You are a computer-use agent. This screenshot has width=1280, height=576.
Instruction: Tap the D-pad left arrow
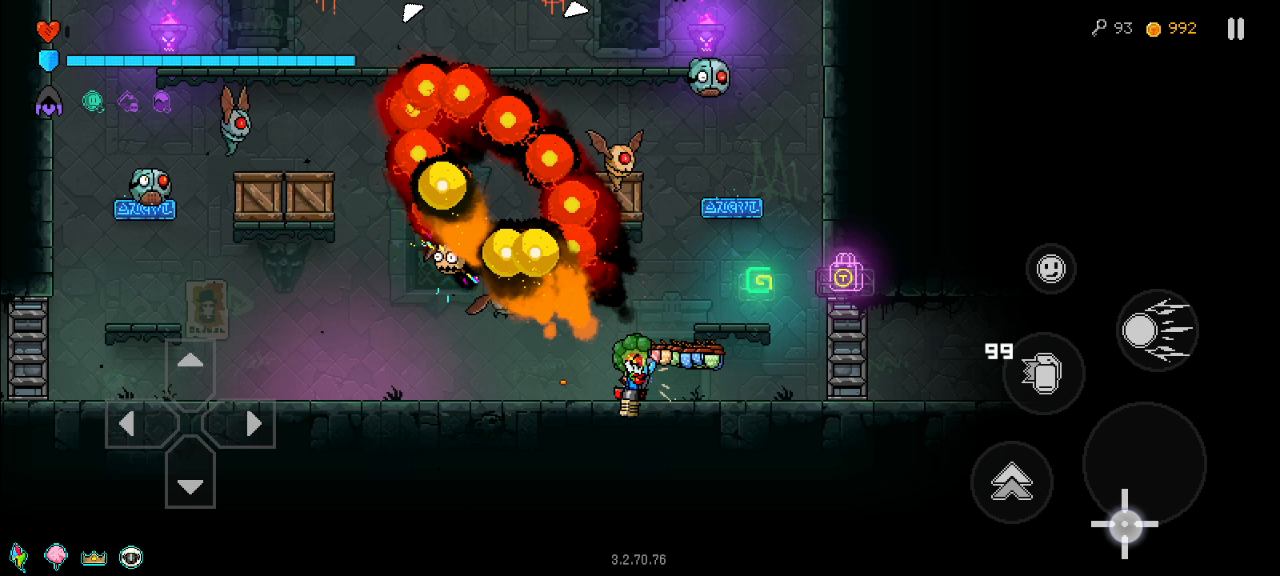pos(128,424)
